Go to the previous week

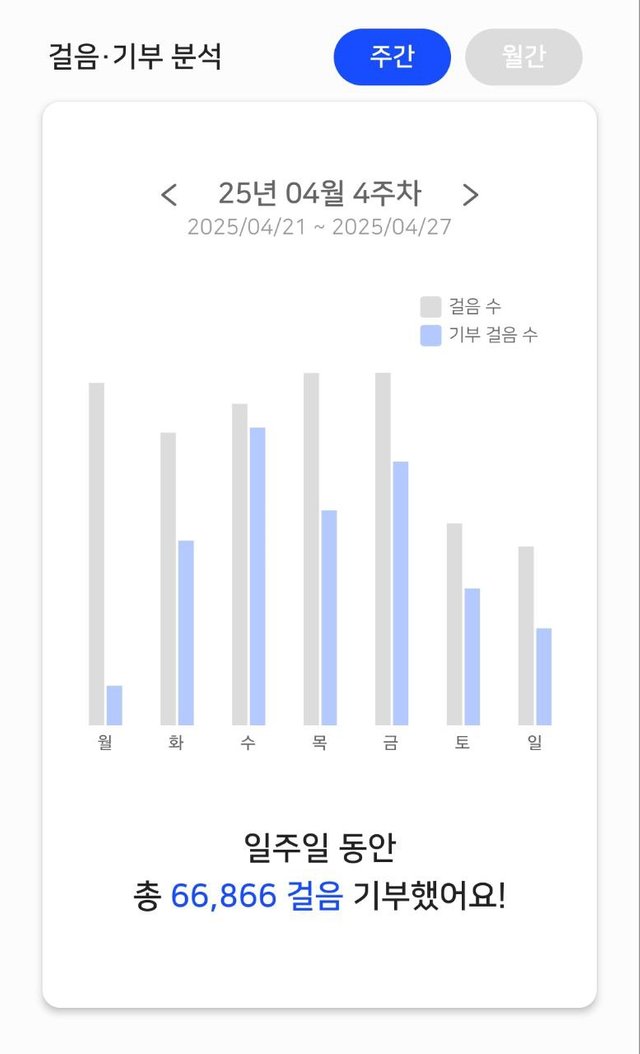169,195
